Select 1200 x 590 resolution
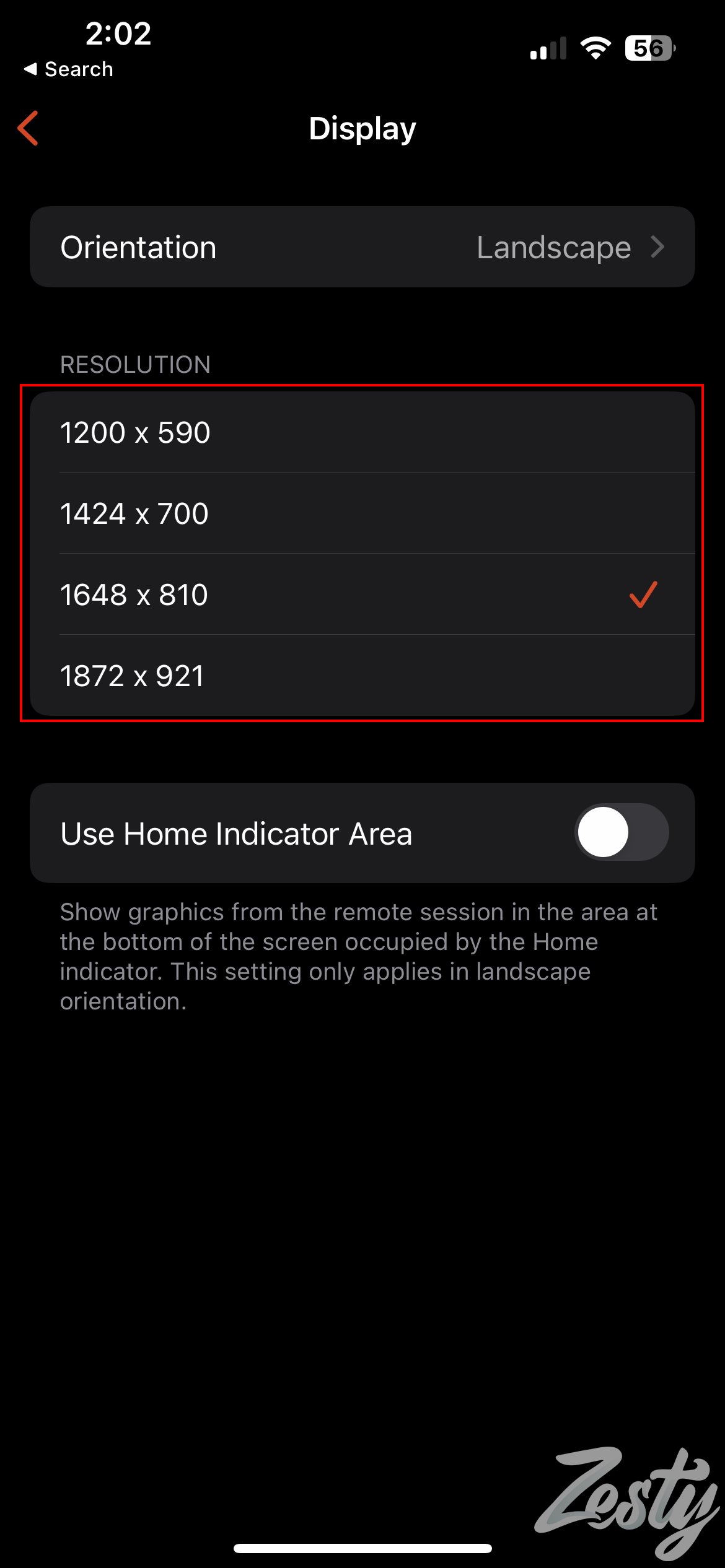This screenshot has height=1568, width=725. point(362,432)
